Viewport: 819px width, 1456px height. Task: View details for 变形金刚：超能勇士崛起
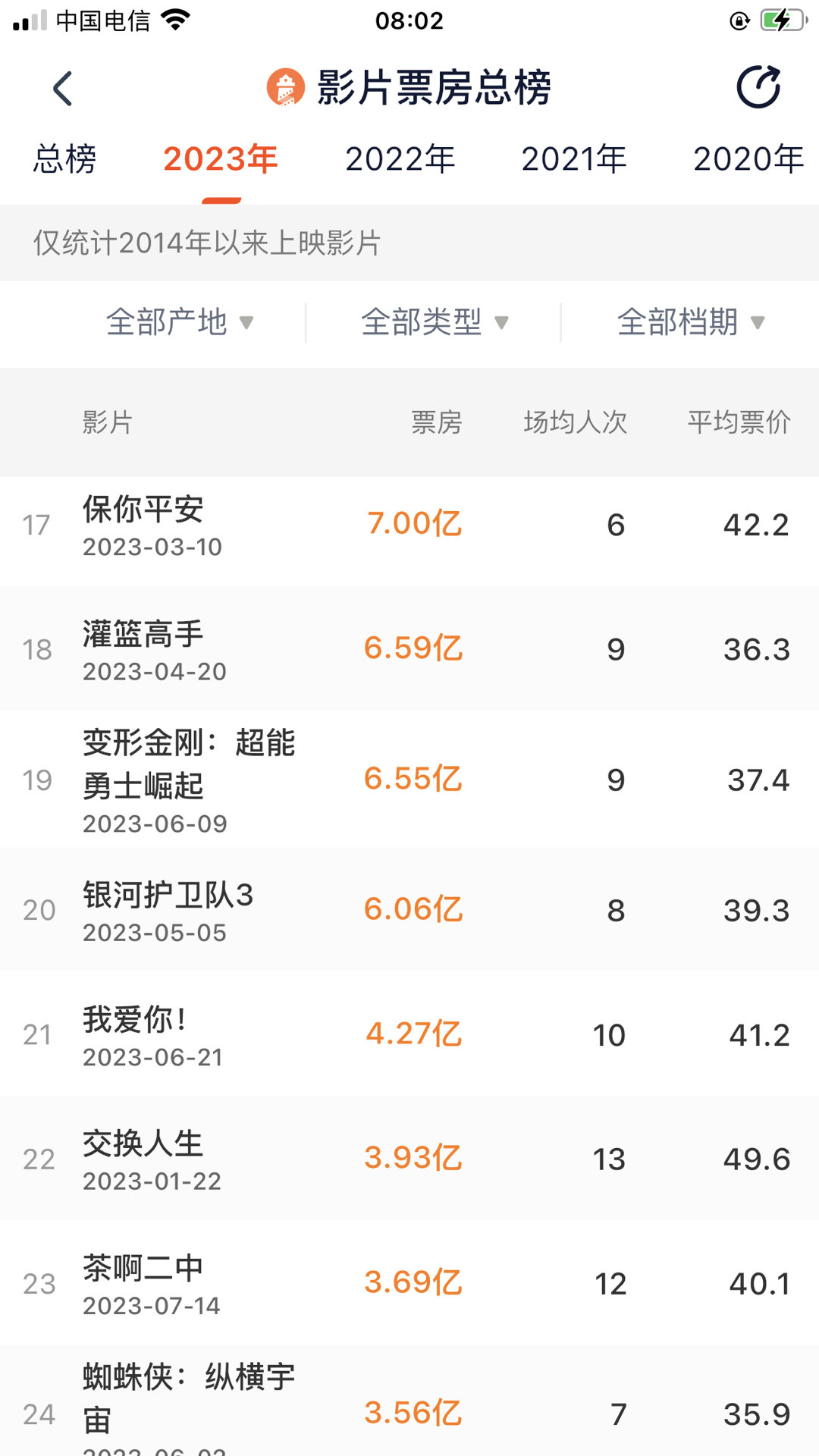point(409,780)
